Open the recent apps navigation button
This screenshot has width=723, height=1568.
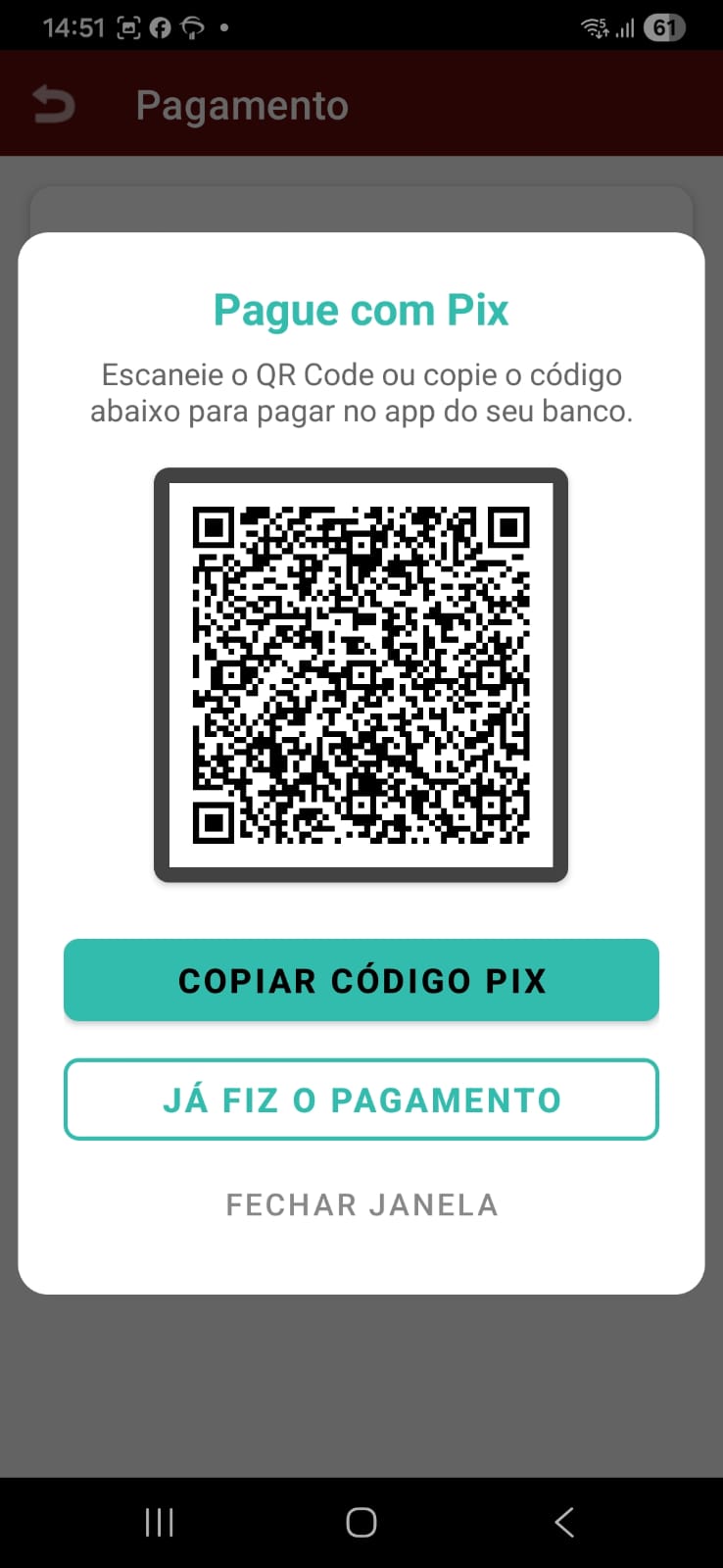[x=158, y=1522]
